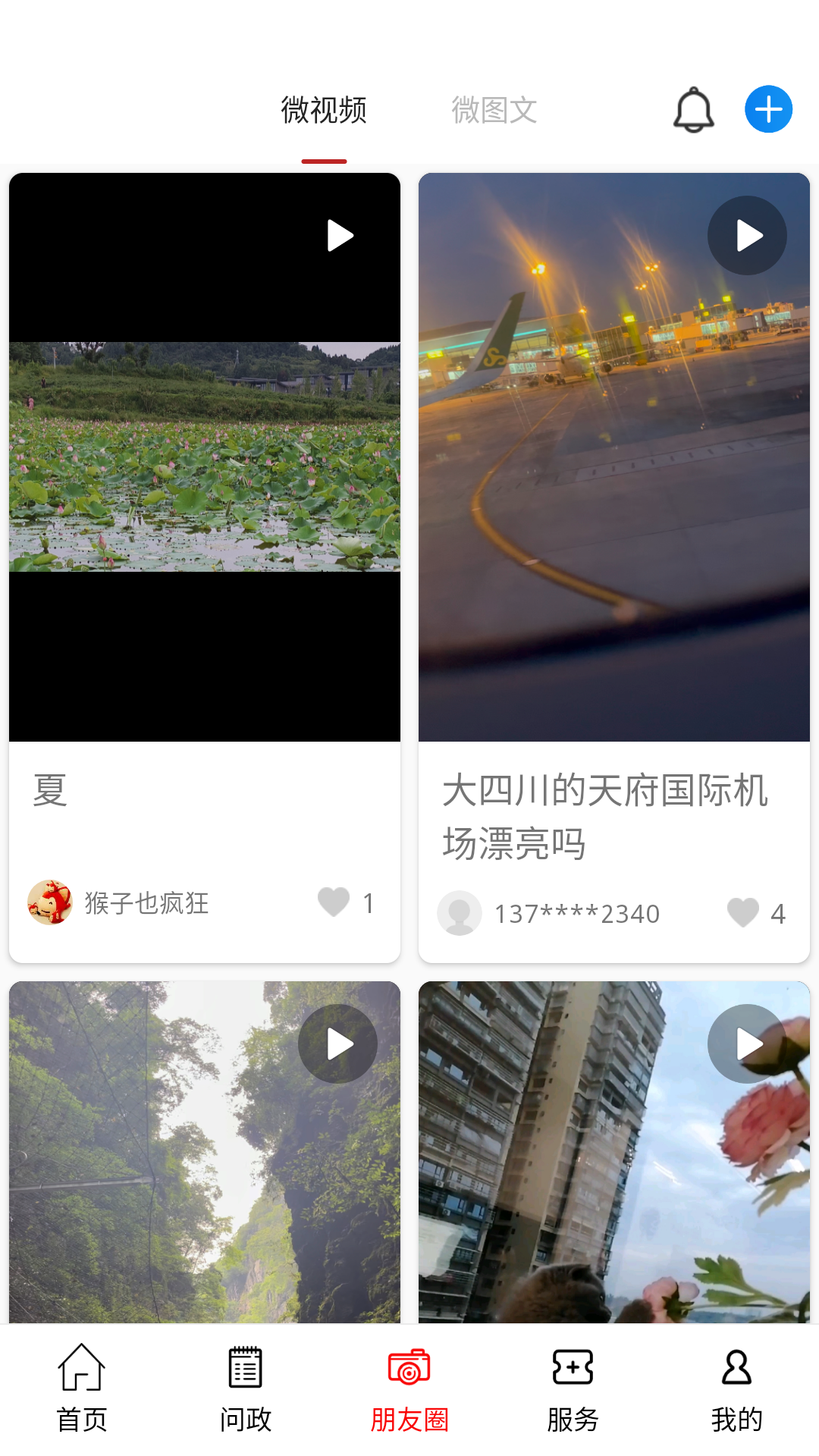Open 大四川的天府国际机场漂亮吗 video post

coord(605,816)
